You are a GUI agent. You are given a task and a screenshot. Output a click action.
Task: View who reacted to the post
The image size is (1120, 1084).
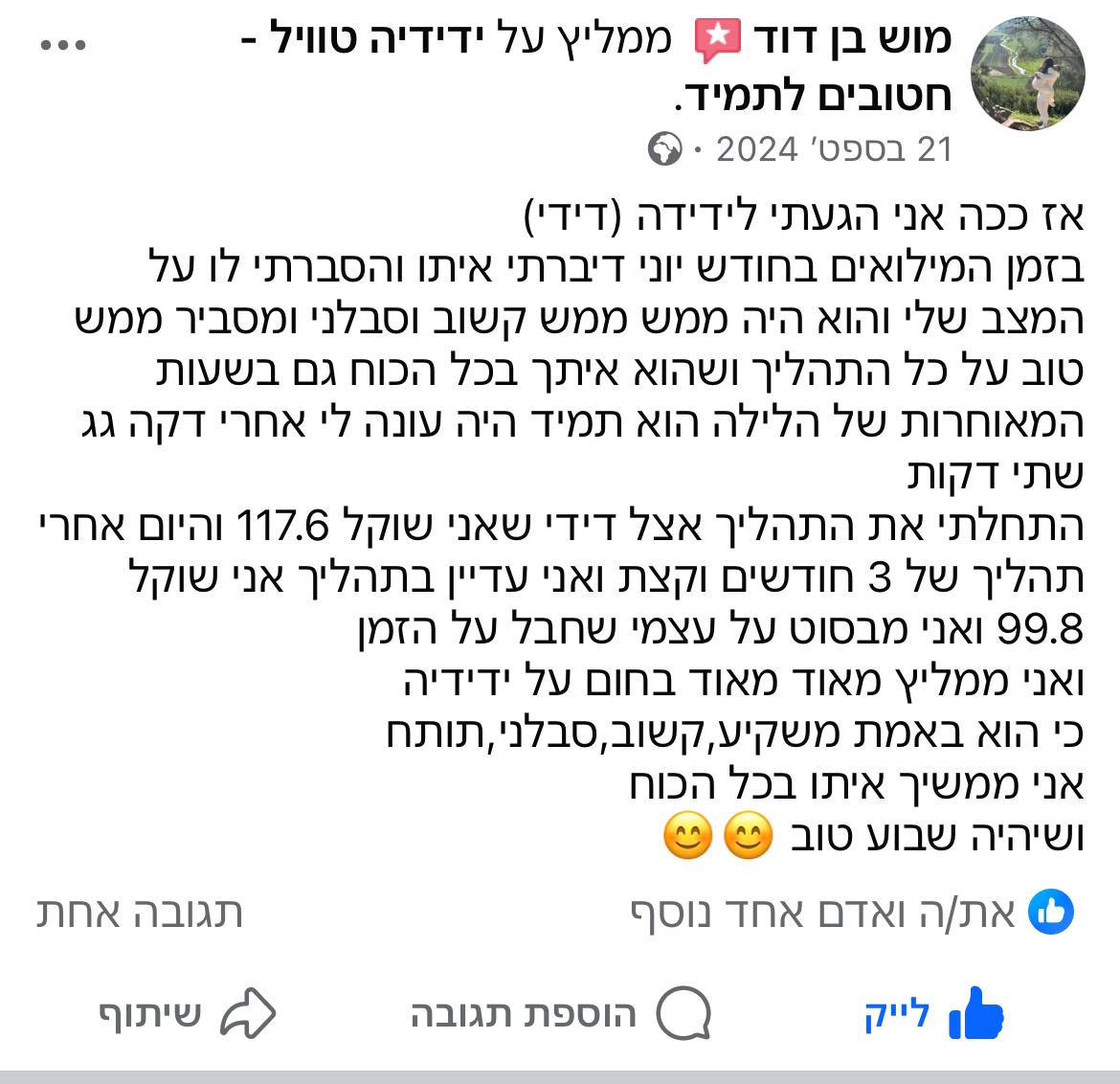[x=852, y=913]
